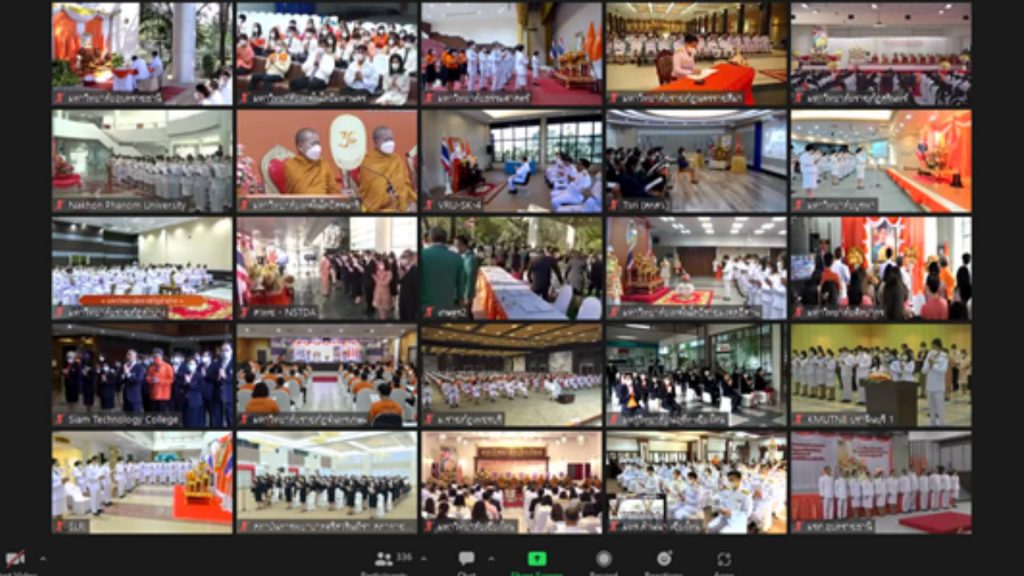The height and width of the screenshot is (576, 1024).
Task: Select the SLRI video tile
Action: pyautogui.click(x=142, y=482)
